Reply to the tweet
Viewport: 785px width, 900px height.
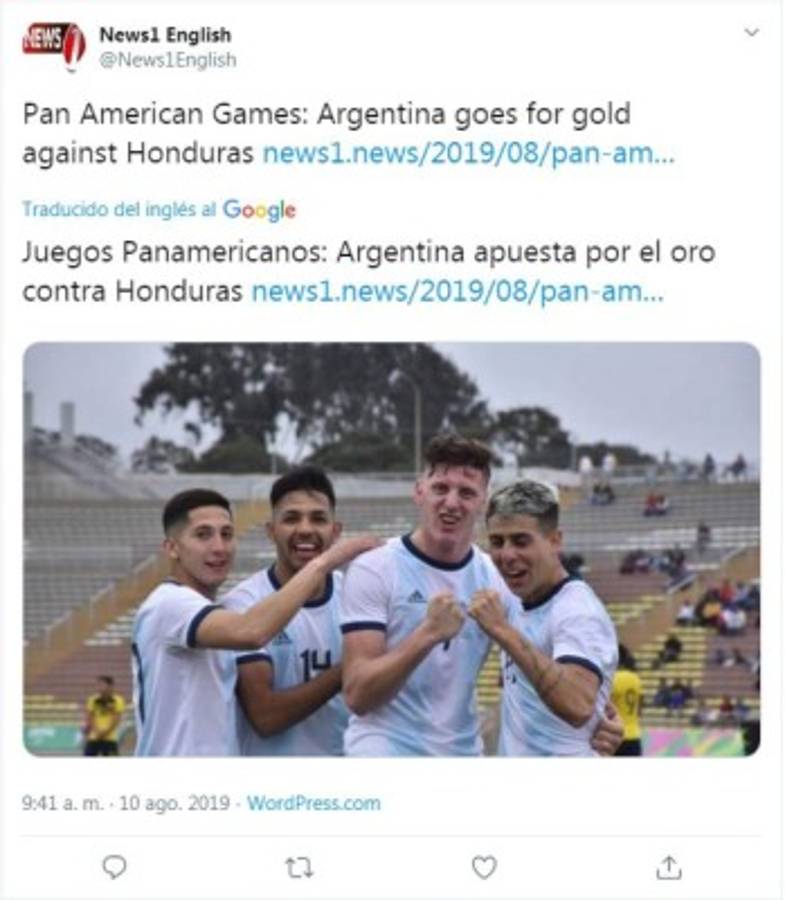click(115, 866)
